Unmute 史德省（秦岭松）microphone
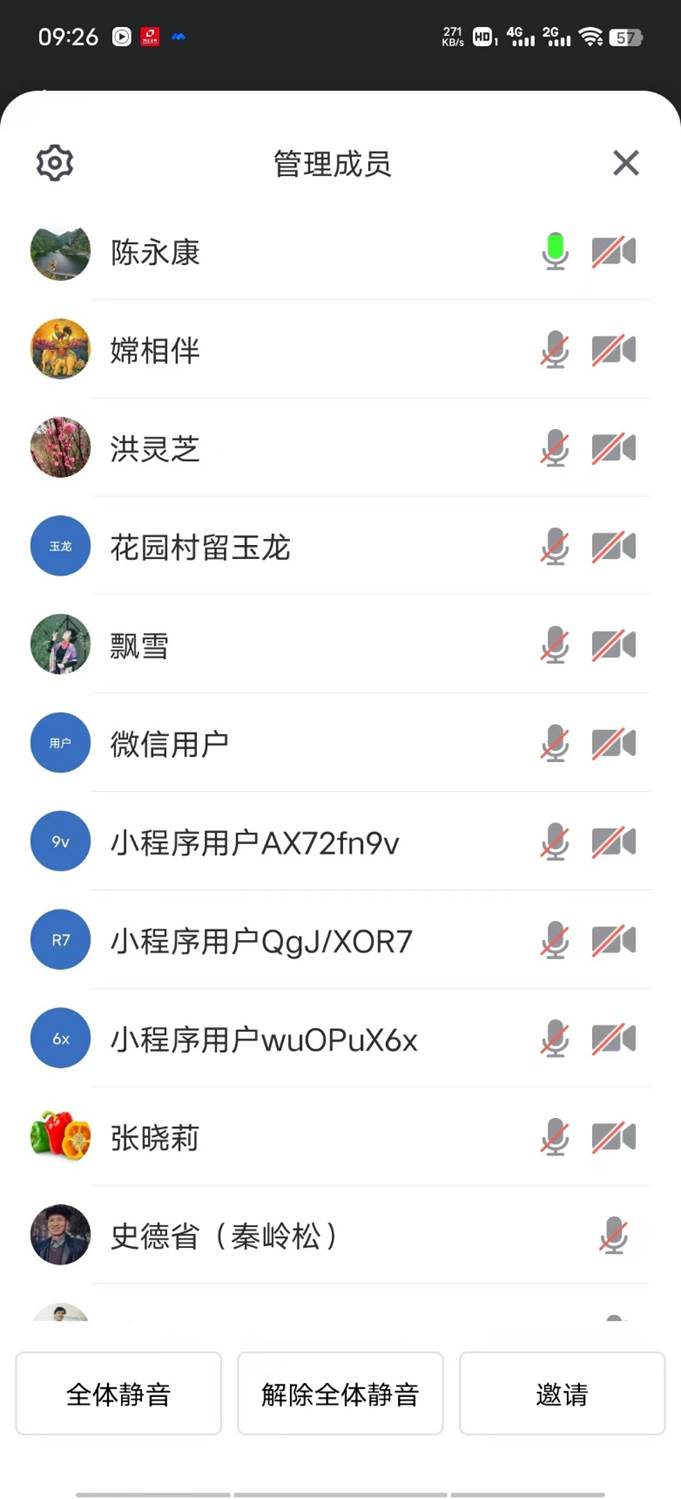This screenshot has height=1499, width=681. tap(614, 1236)
